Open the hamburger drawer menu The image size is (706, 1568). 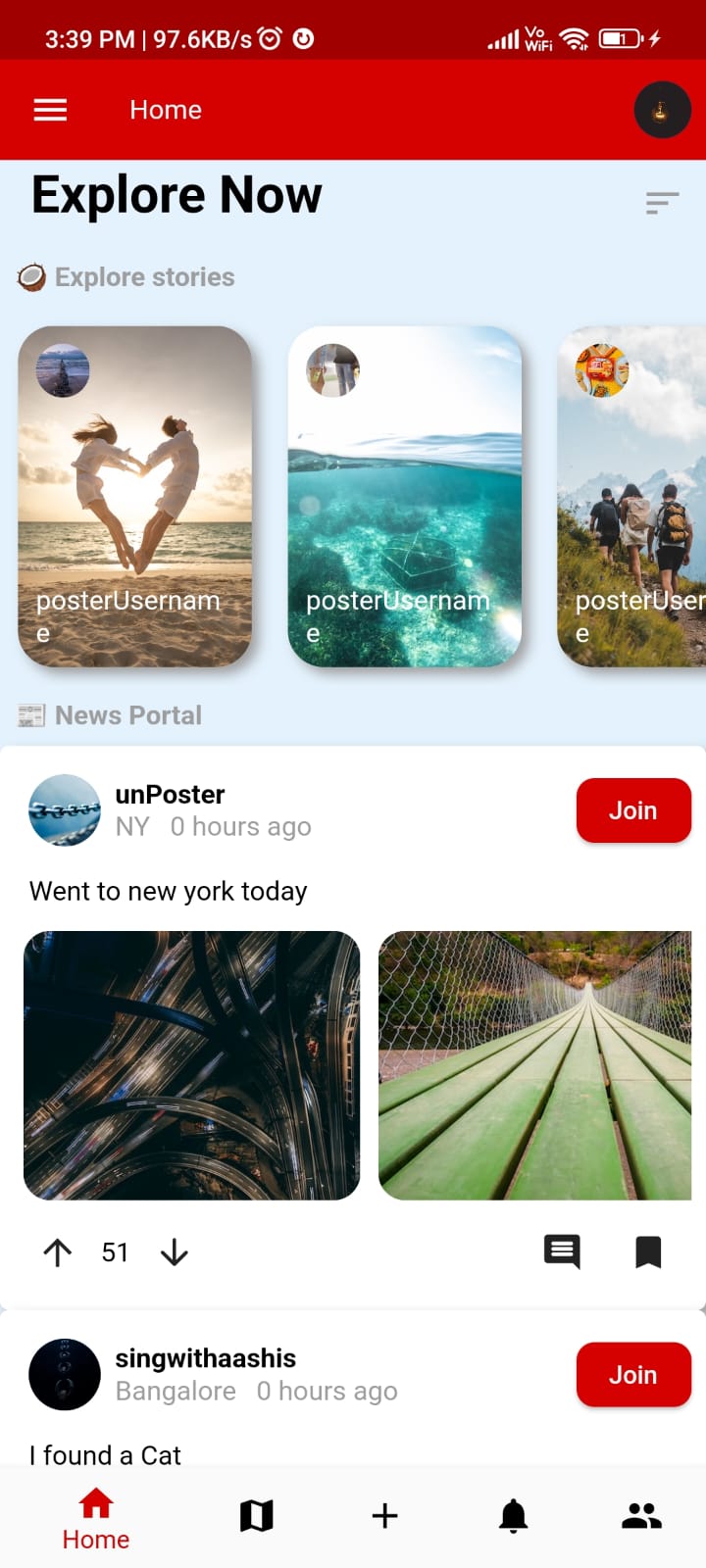(50, 110)
